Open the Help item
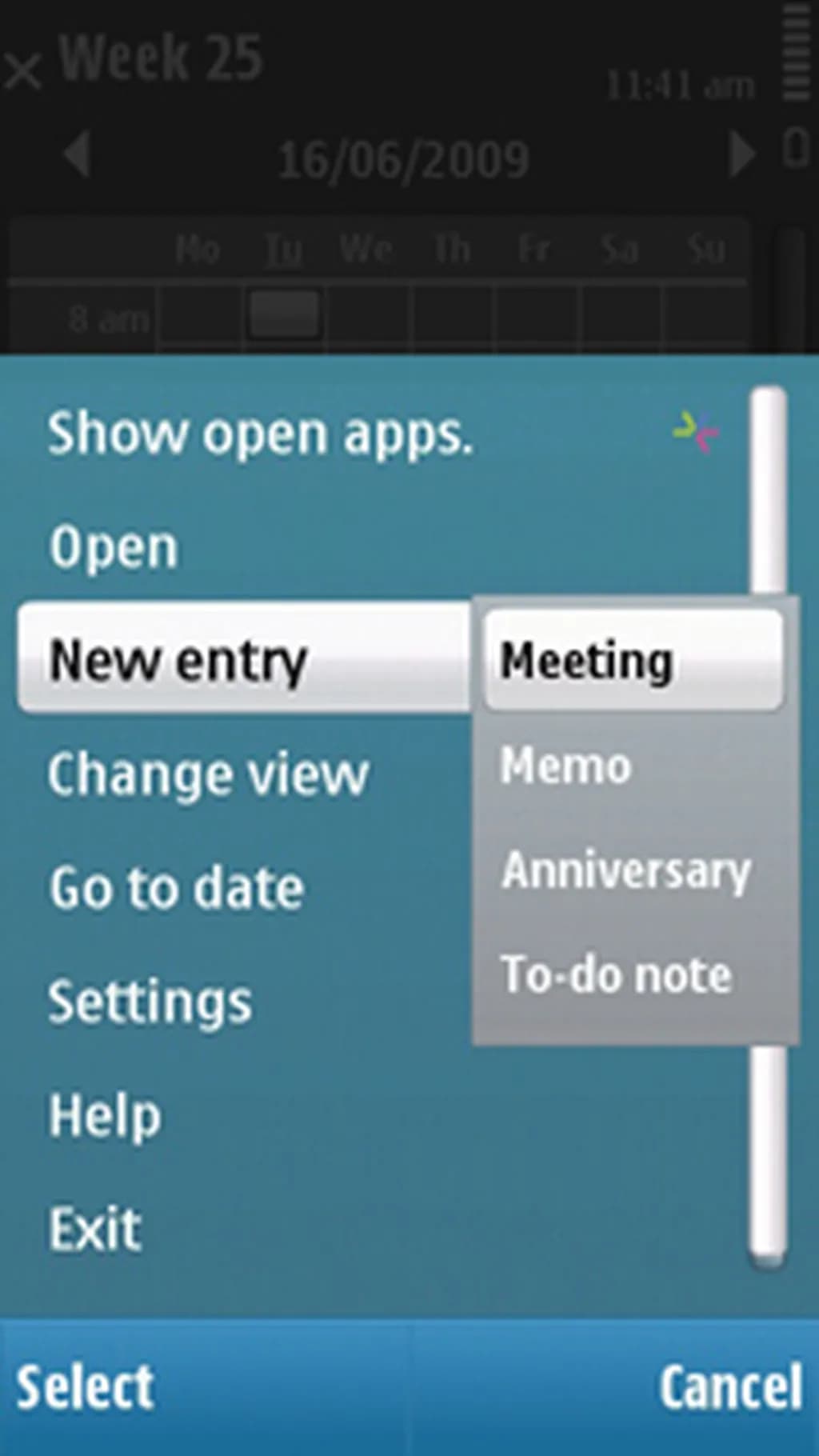The width and height of the screenshot is (819, 1456). coord(105,1115)
